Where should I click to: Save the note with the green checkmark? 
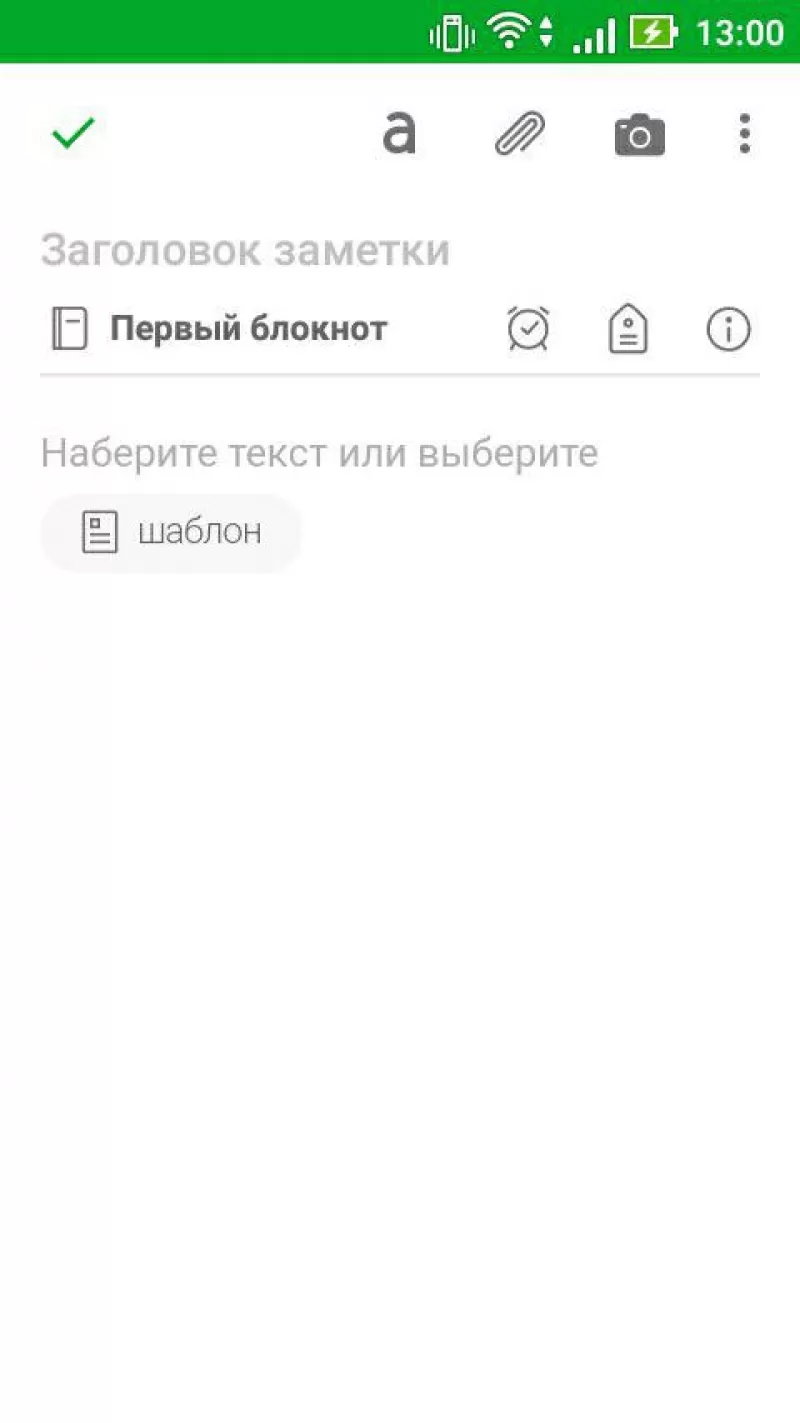(x=72, y=132)
